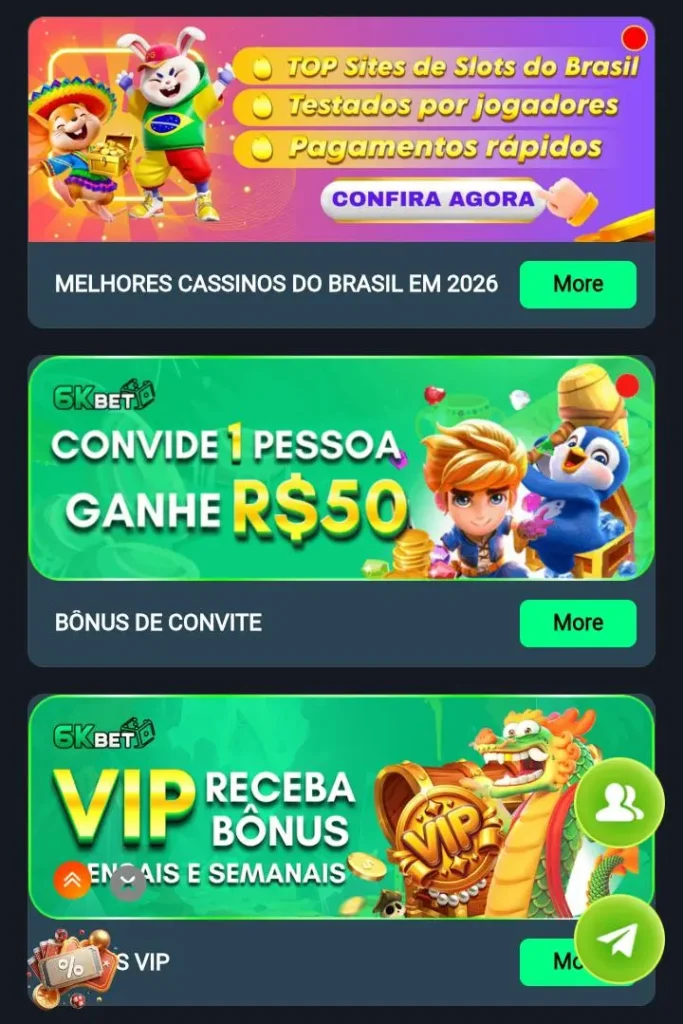The width and height of the screenshot is (683, 1024).
Task: Dismiss the floating coupon widget
Action: [x=127, y=883]
